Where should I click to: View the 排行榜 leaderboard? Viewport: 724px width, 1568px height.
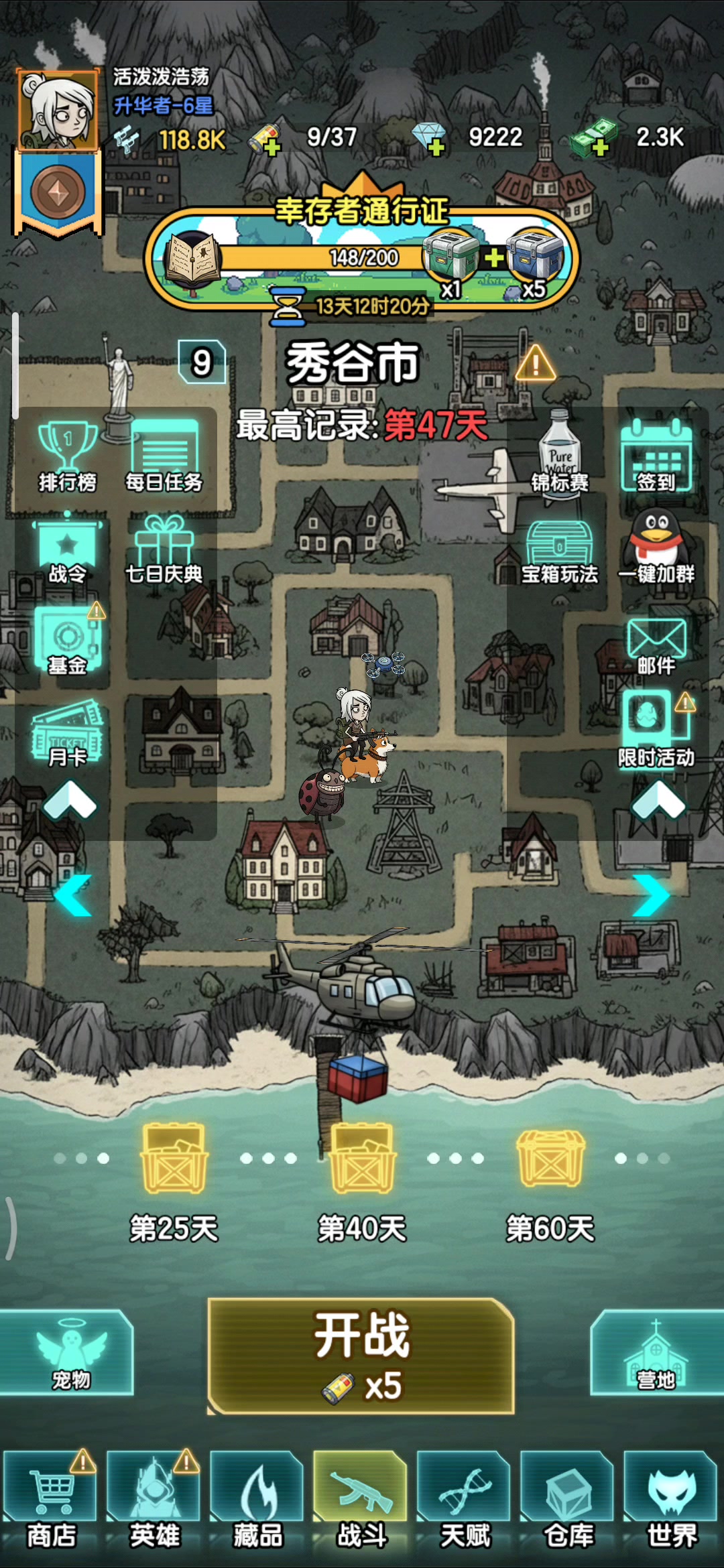point(67,457)
